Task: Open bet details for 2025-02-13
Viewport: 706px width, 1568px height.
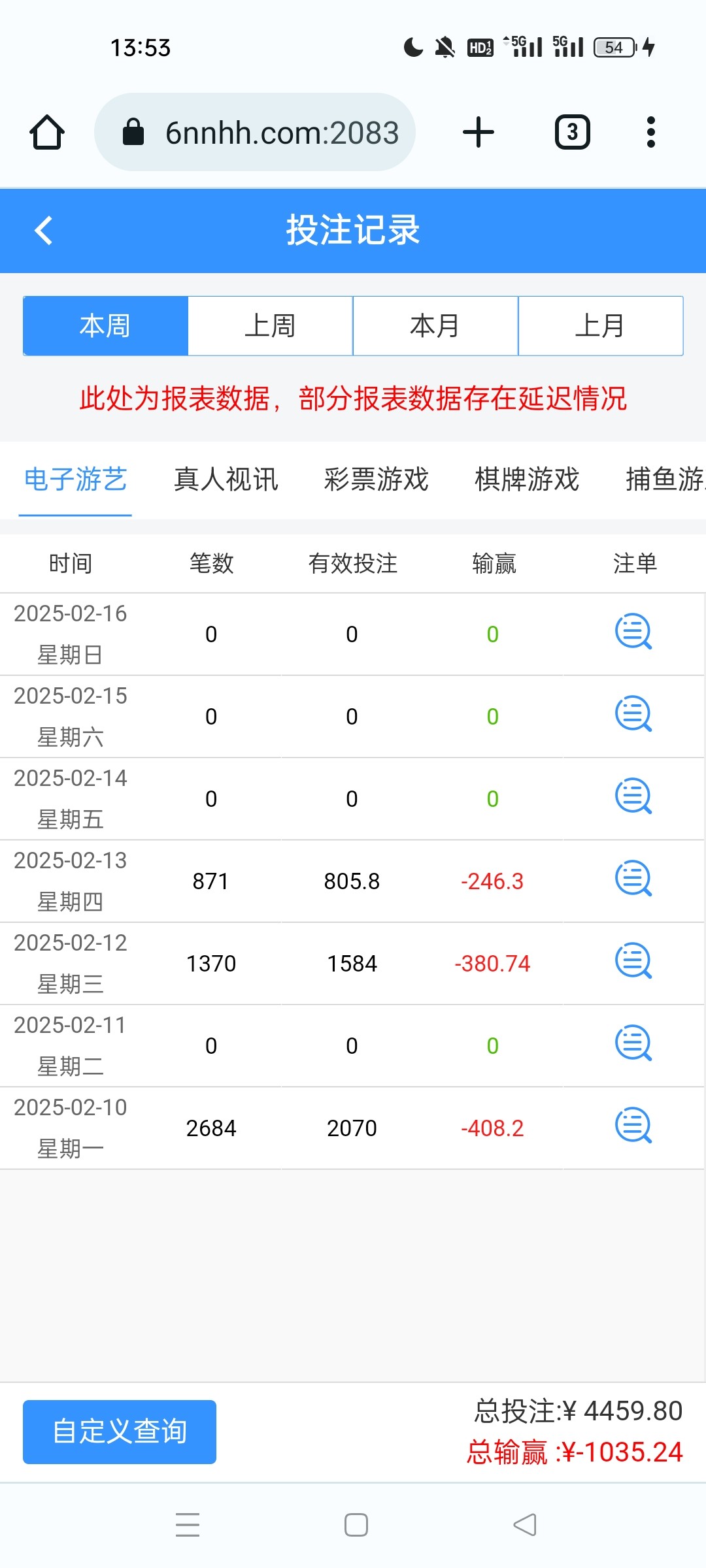Action: point(633,879)
